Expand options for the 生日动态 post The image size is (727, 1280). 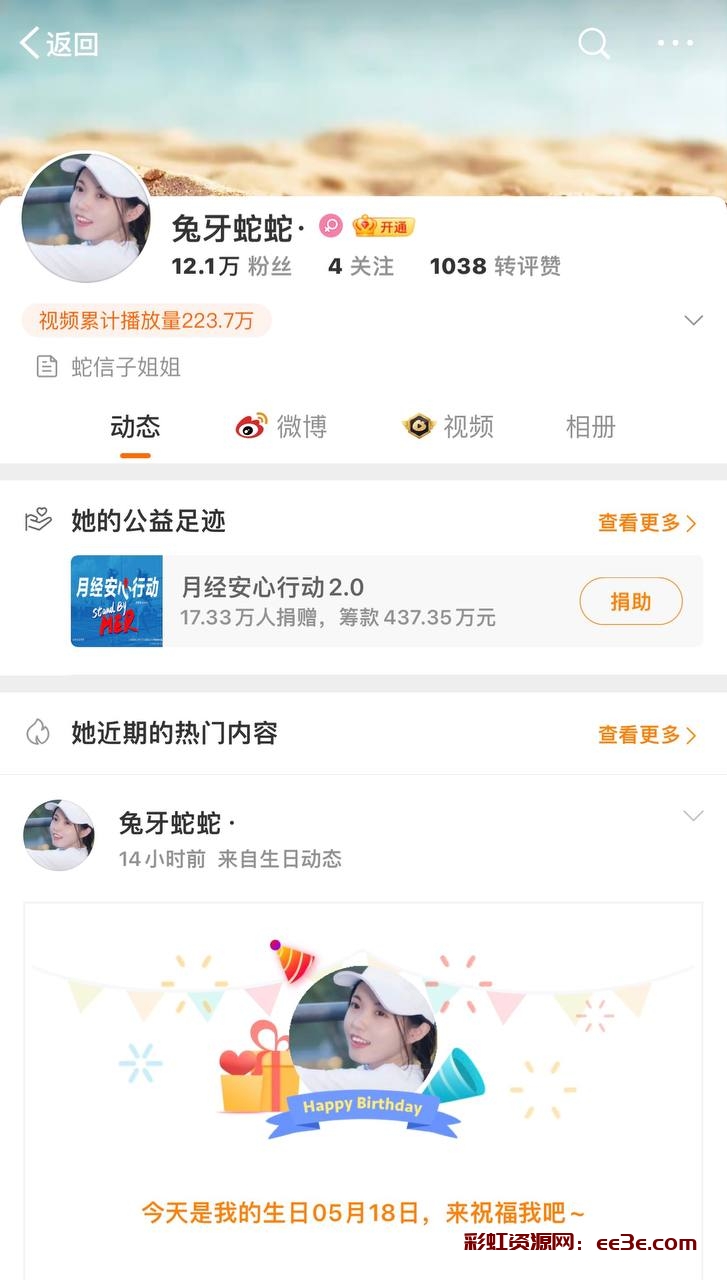[x=693, y=816]
